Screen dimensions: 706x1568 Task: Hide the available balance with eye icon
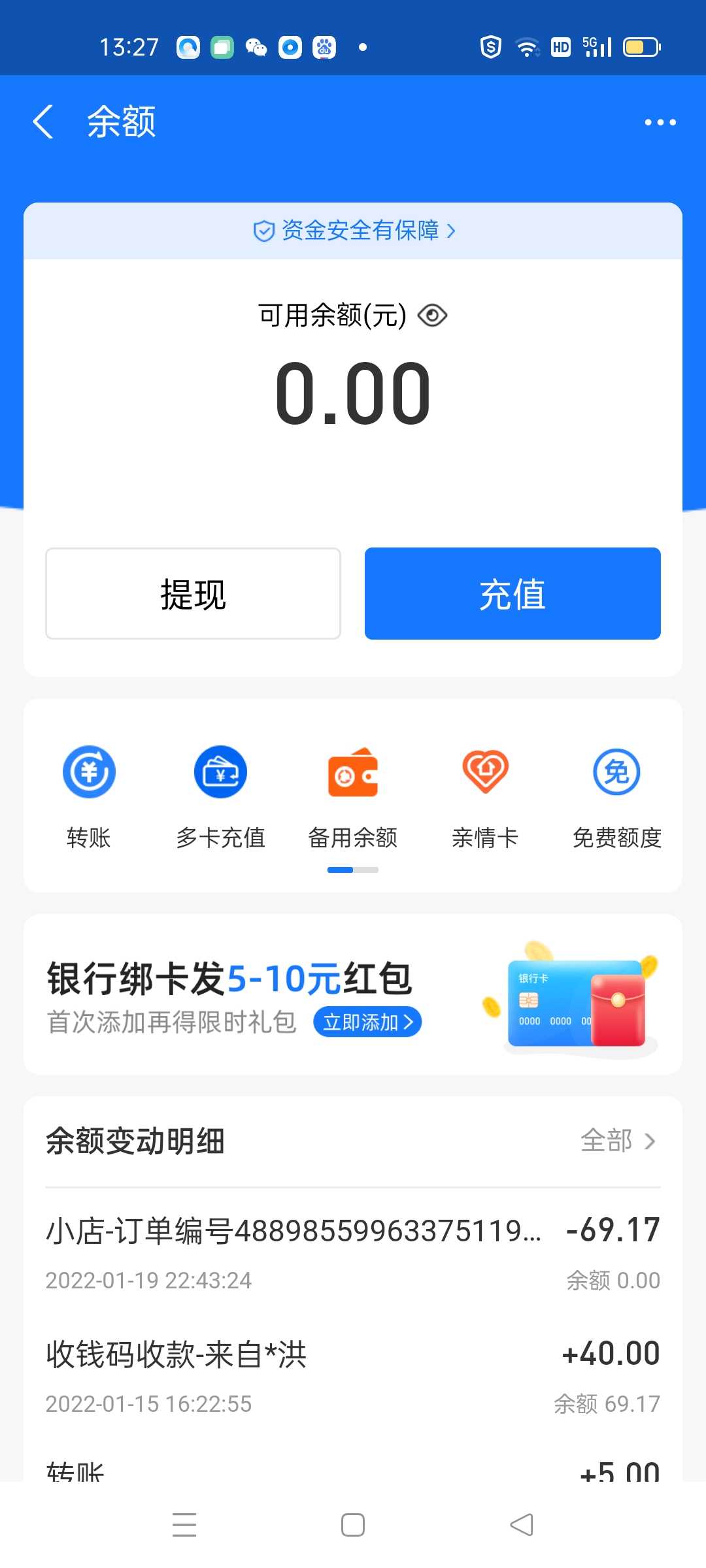[x=433, y=316]
